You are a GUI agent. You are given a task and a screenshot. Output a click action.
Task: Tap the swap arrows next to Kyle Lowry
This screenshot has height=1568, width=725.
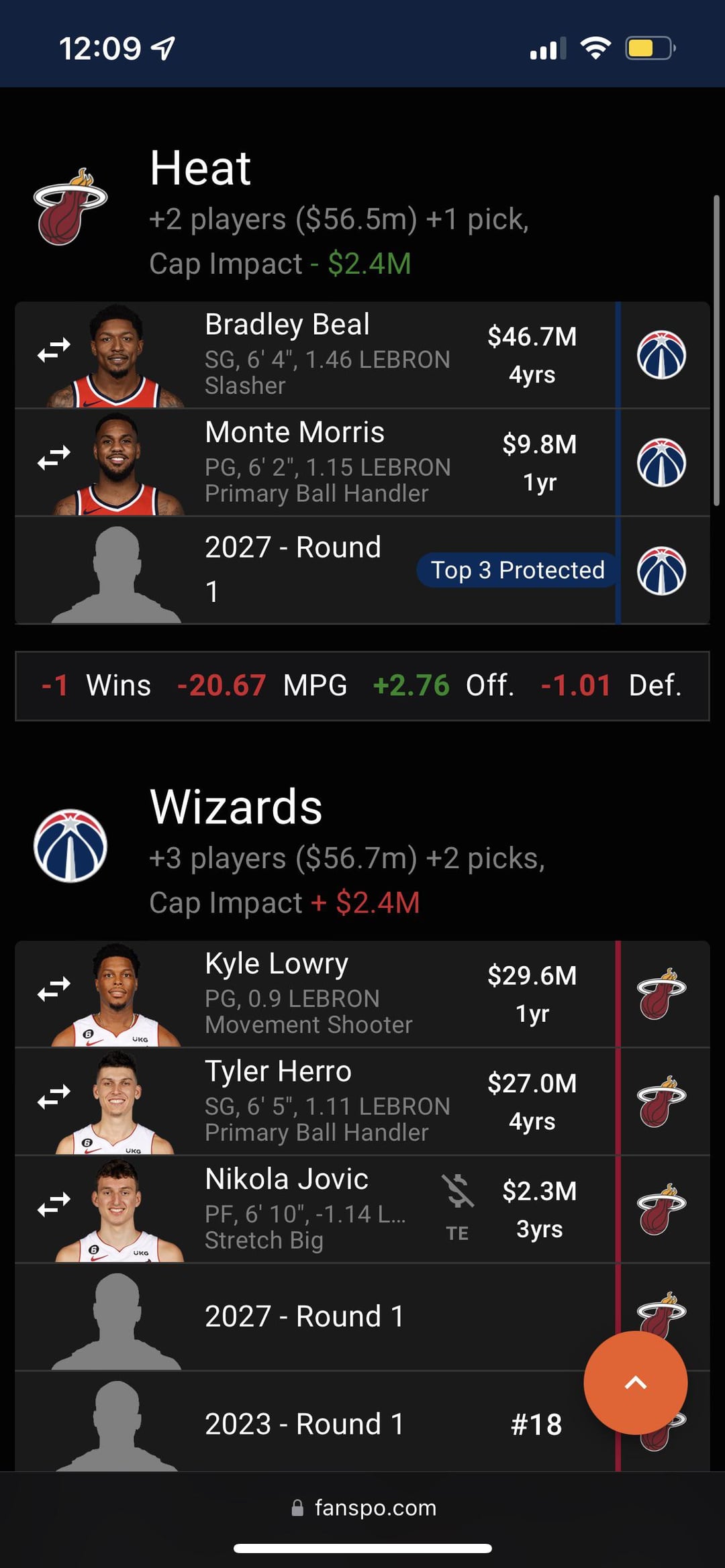[54, 988]
